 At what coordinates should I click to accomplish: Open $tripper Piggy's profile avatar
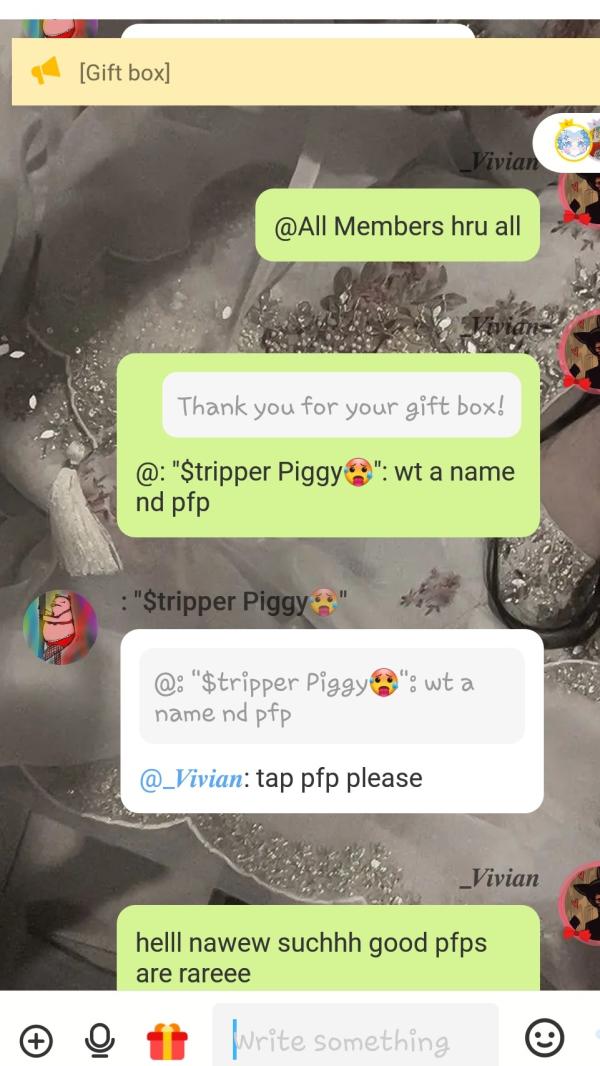pyautogui.click(x=61, y=626)
